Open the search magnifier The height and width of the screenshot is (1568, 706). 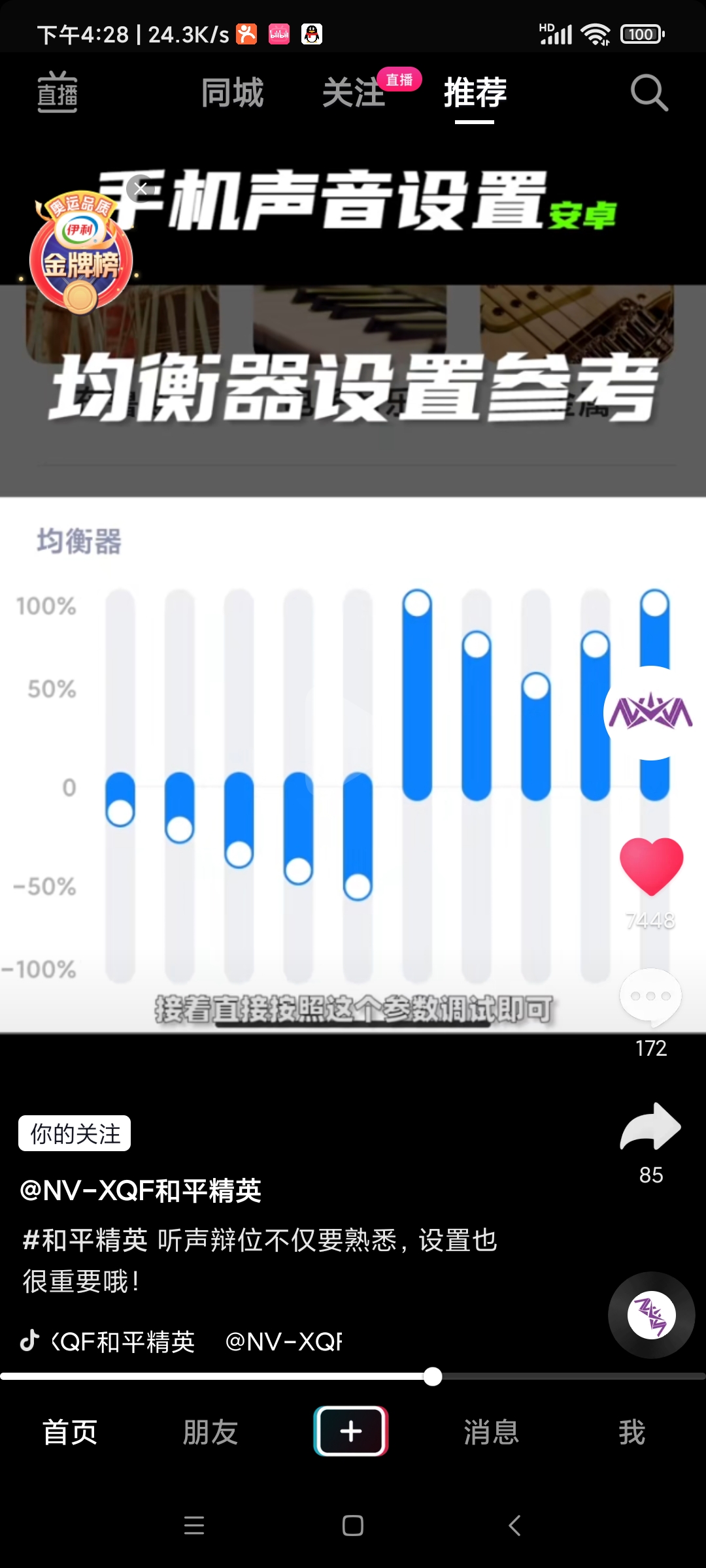point(649,93)
